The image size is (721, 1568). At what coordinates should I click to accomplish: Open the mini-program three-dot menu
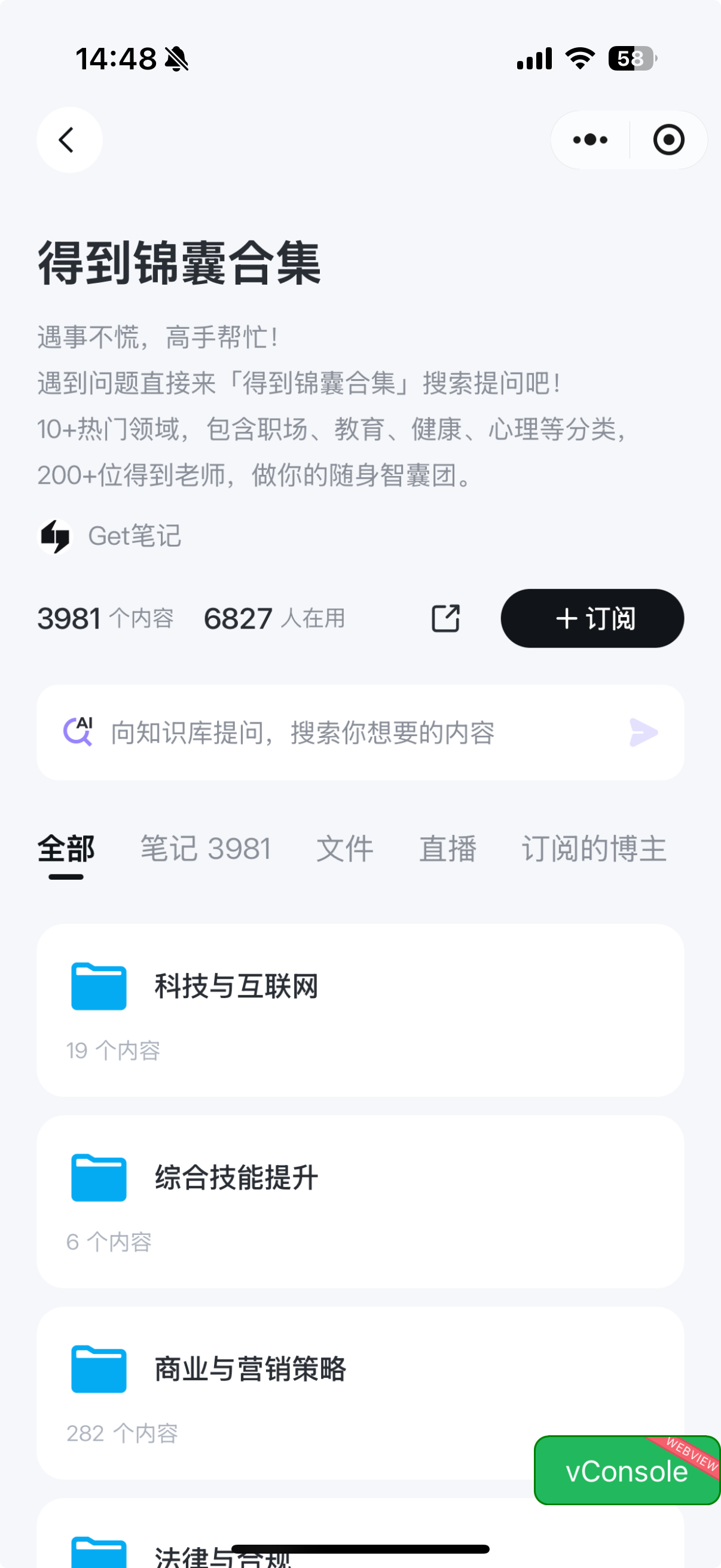tap(589, 140)
